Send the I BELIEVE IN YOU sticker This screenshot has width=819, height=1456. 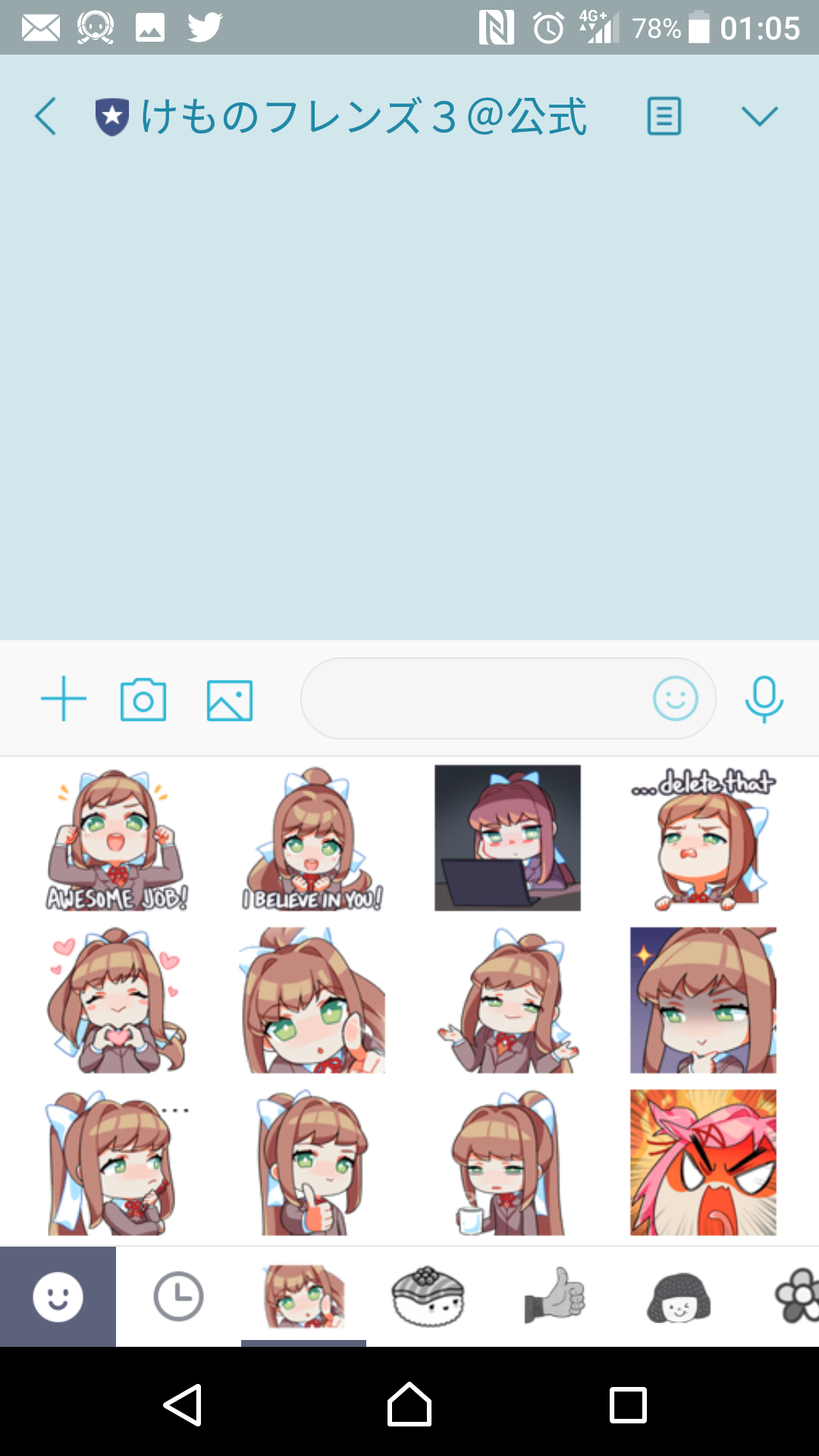312,839
